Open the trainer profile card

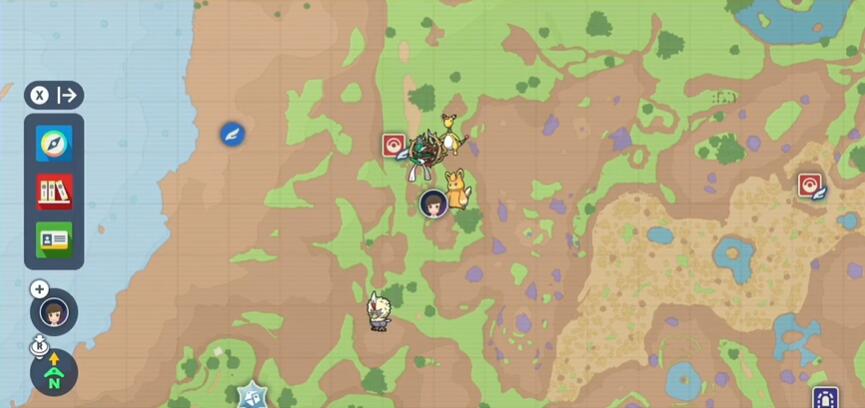pos(54,239)
